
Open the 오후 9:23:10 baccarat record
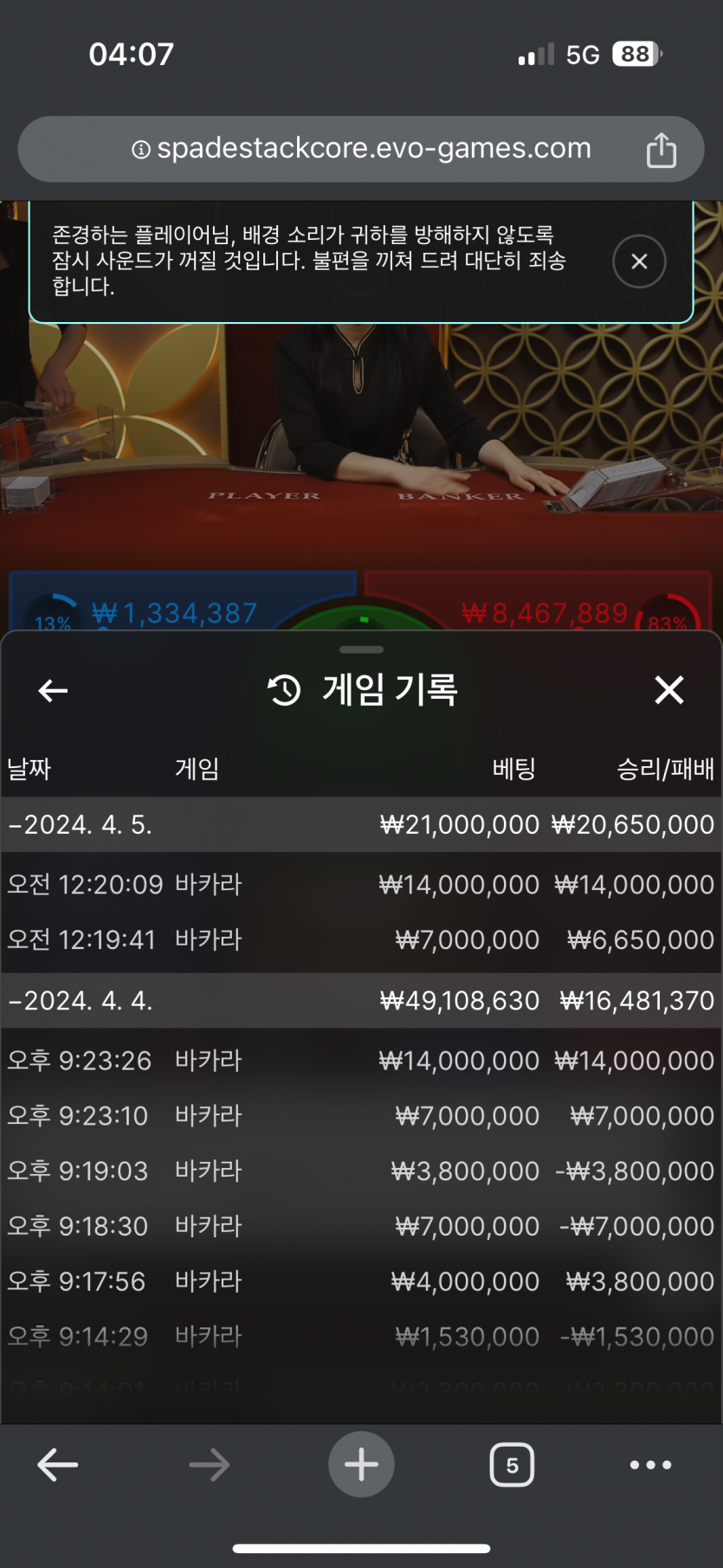361,1115
